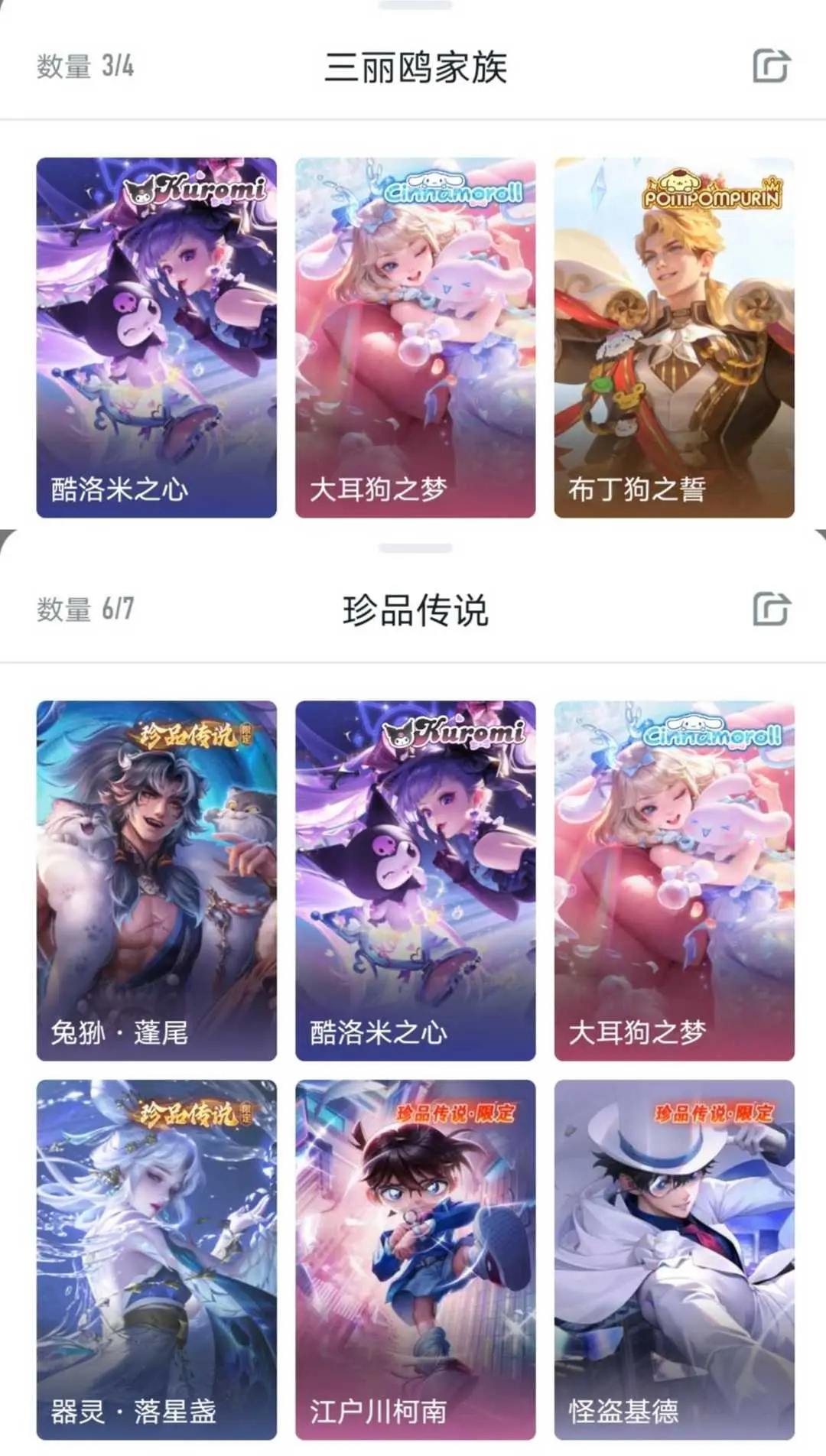
Task: Share the 珍品传说 collection
Action: [771, 609]
